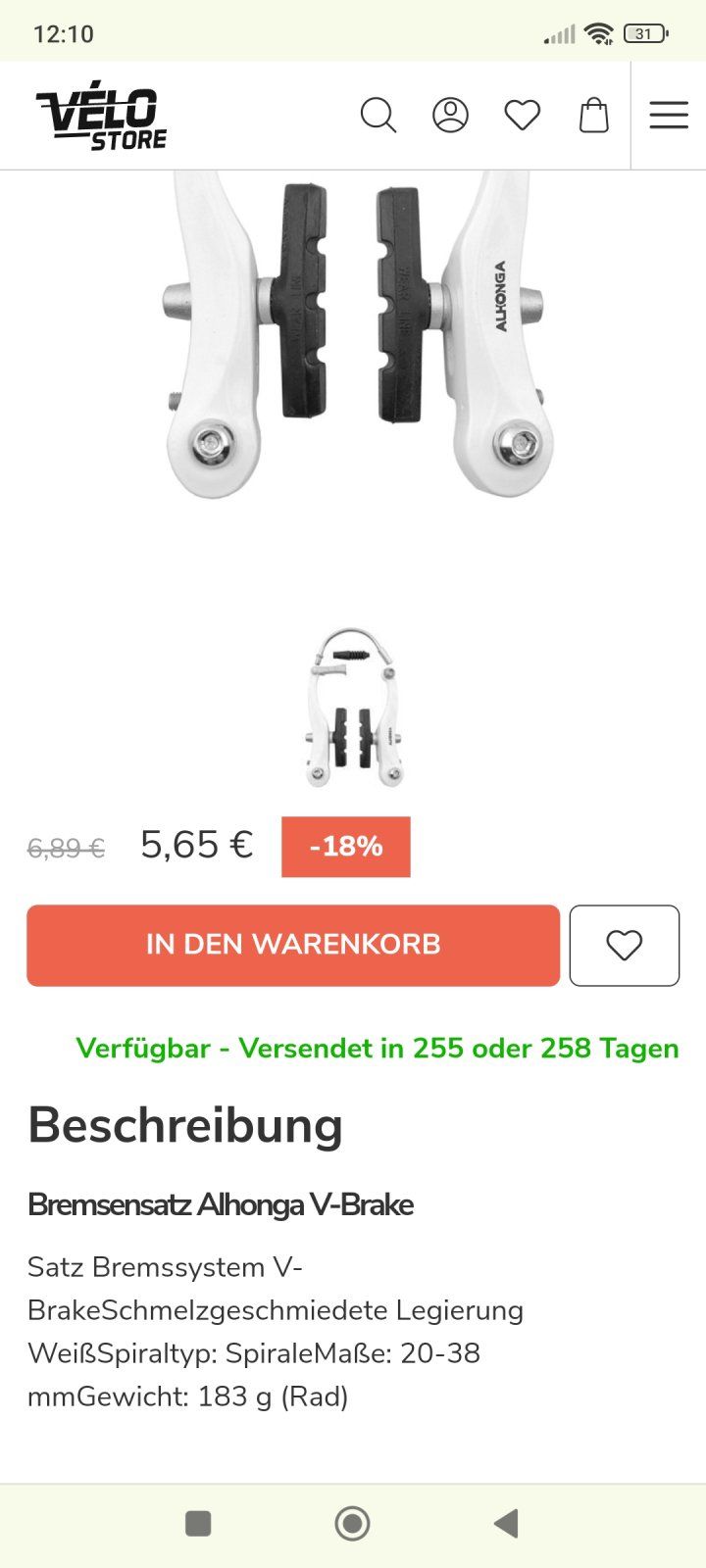Image resolution: width=706 pixels, height=1568 pixels.
Task: Select the brake set thumbnail image
Action: click(353, 708)
